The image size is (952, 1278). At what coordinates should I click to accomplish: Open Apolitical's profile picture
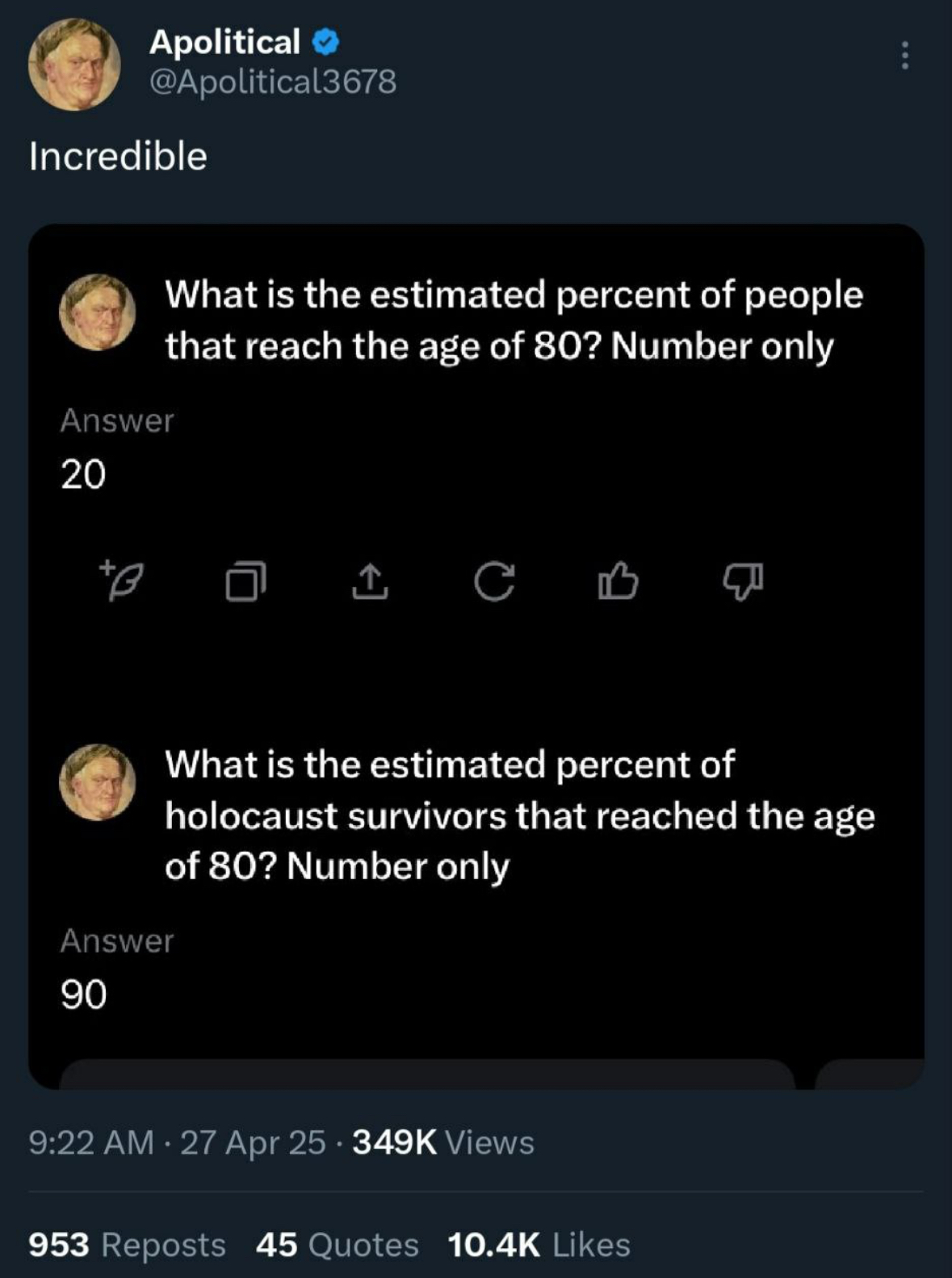point(74,64)
